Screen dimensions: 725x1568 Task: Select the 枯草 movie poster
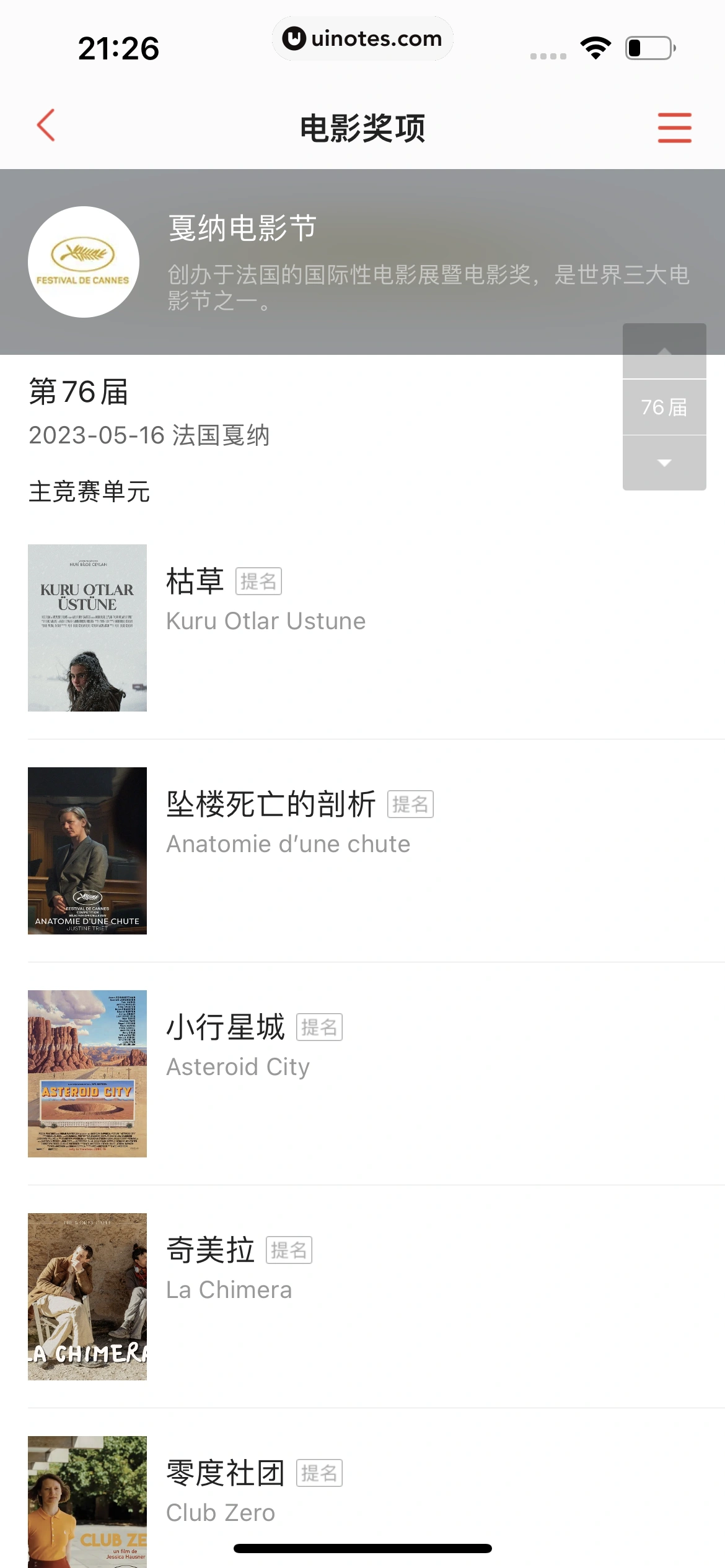(87, 627)
